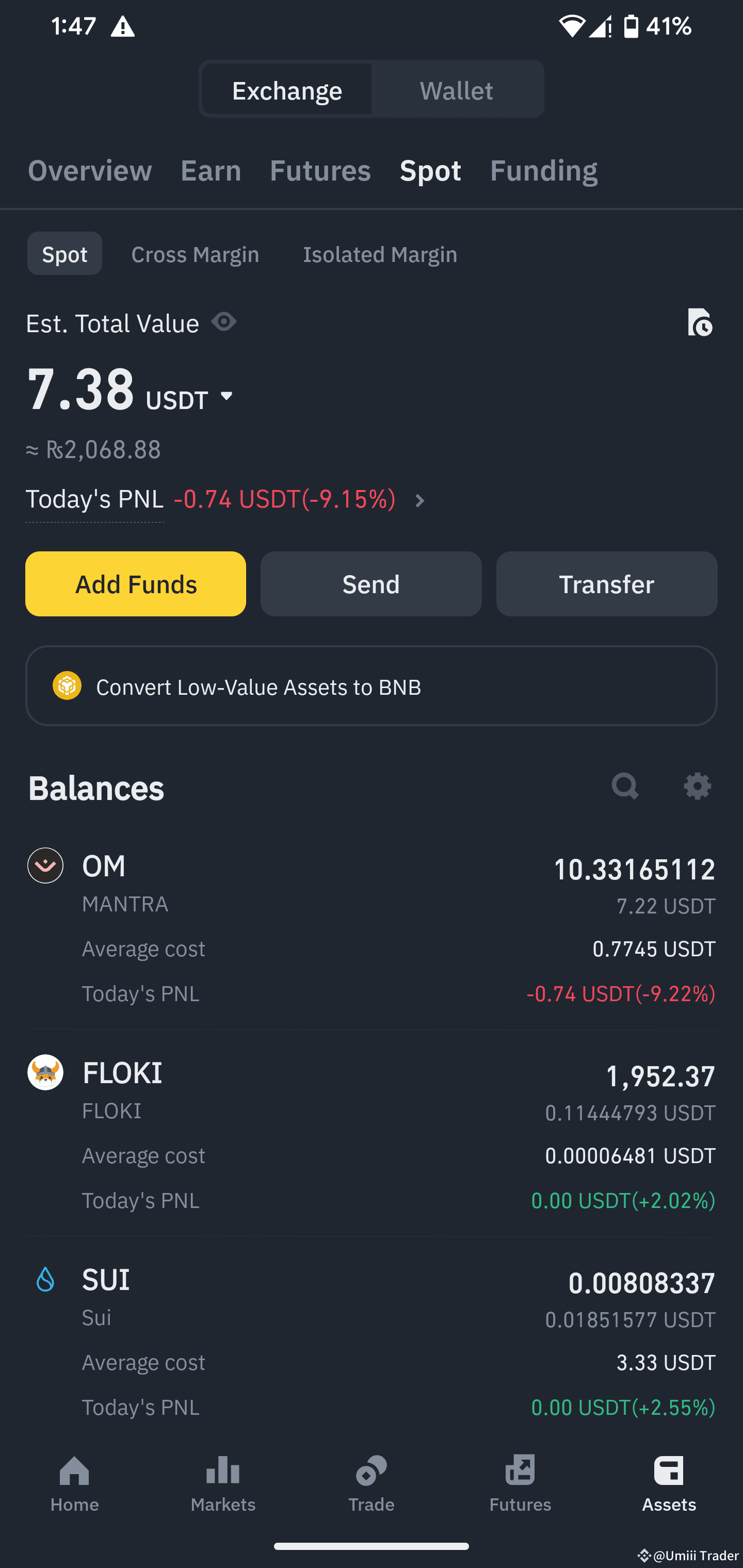
Task: Switch to the Futures tab
Action: [x=320, y=170]
